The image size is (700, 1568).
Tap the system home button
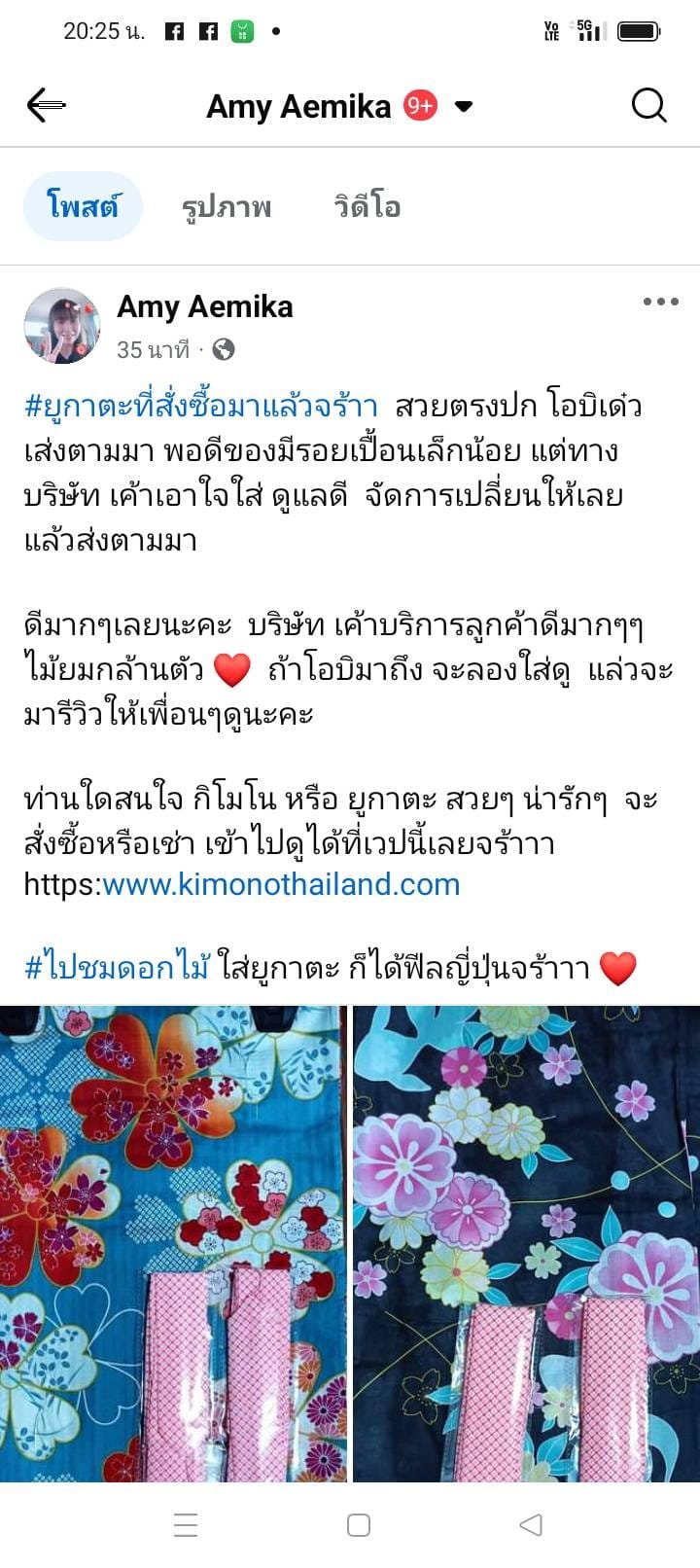click(x=359, y=1524)
